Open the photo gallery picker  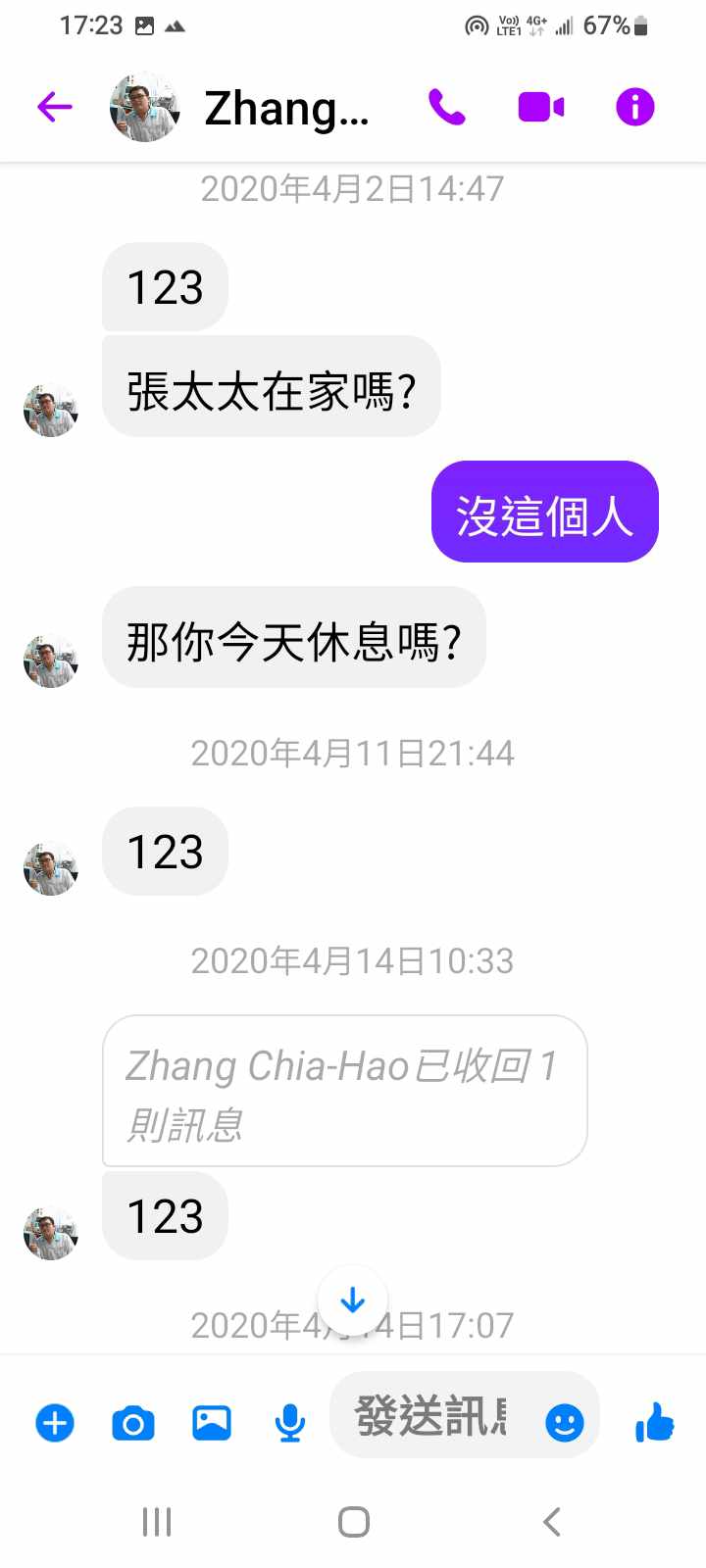tap(212, 1422)
